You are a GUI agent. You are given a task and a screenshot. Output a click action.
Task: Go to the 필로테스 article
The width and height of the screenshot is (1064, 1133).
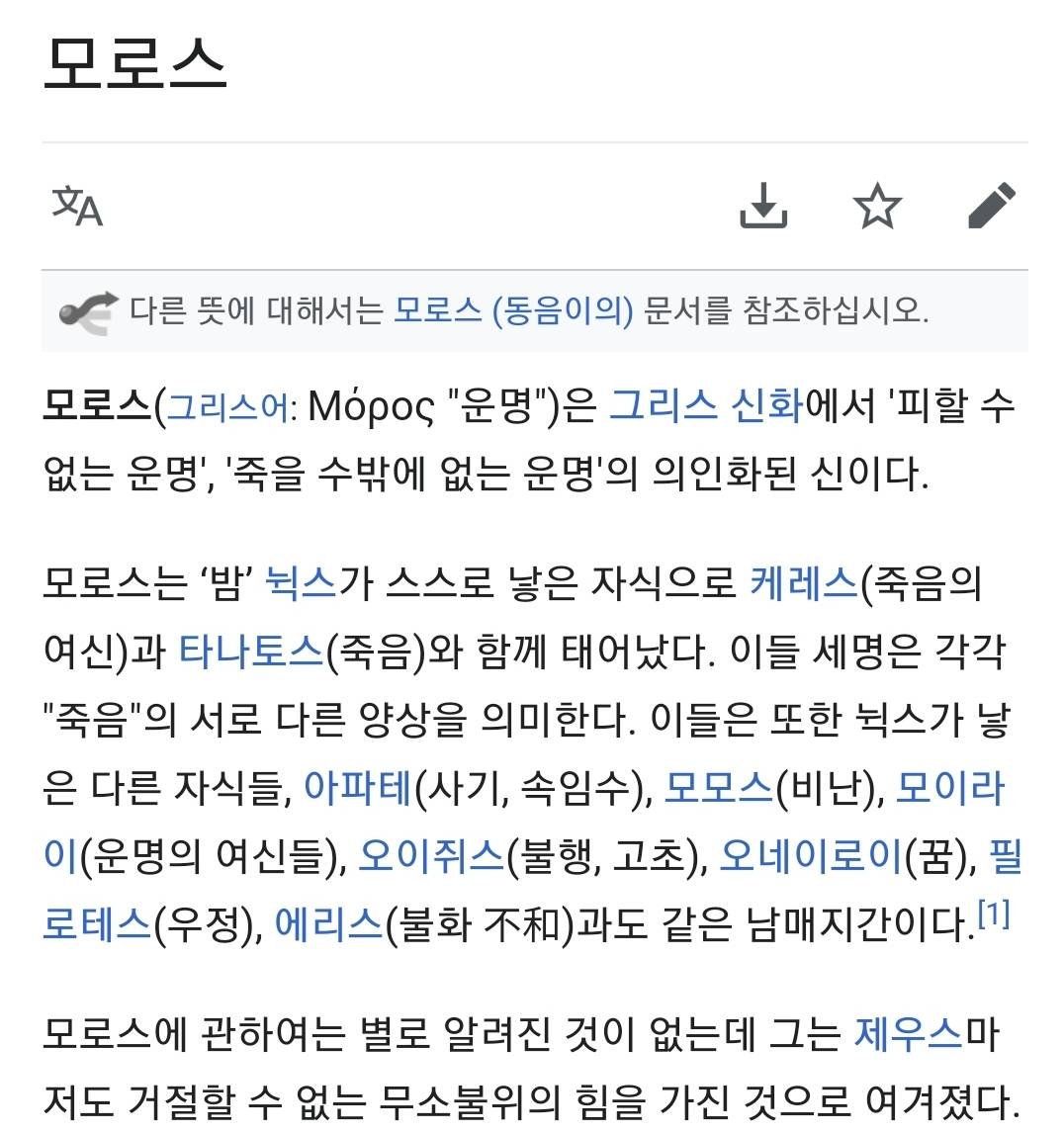point(97,923)
